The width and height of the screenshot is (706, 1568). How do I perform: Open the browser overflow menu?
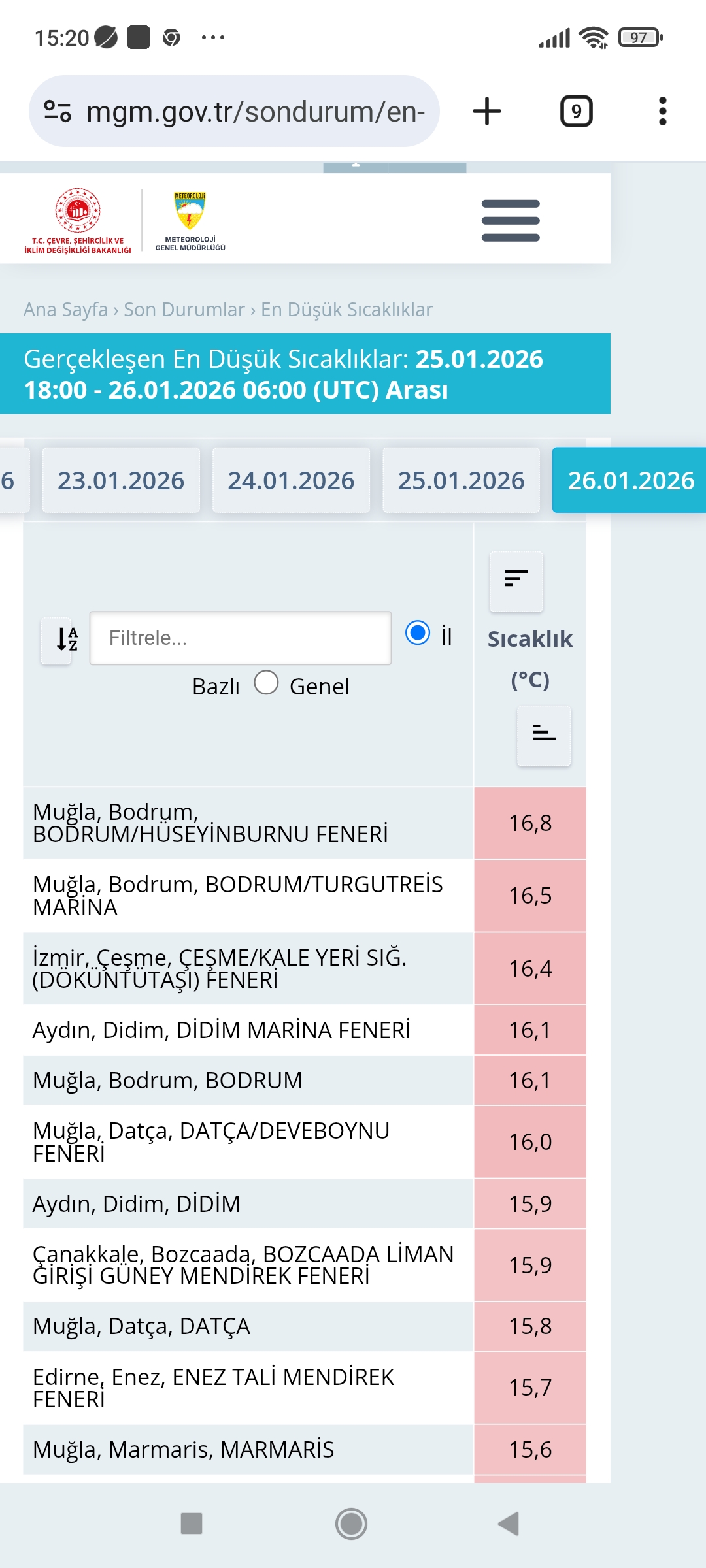pos(663,111)
